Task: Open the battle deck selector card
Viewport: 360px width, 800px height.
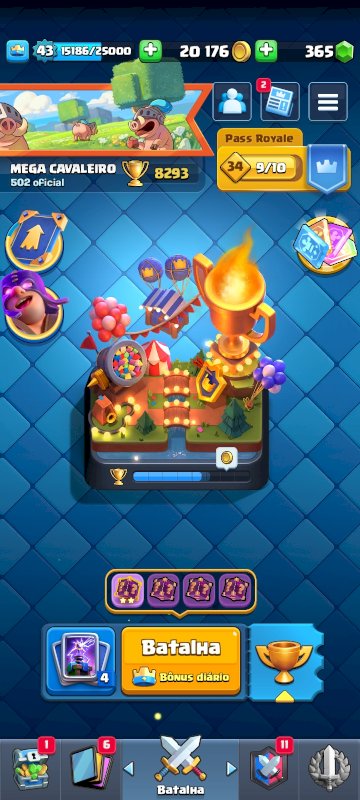Action: coord(81,660)
